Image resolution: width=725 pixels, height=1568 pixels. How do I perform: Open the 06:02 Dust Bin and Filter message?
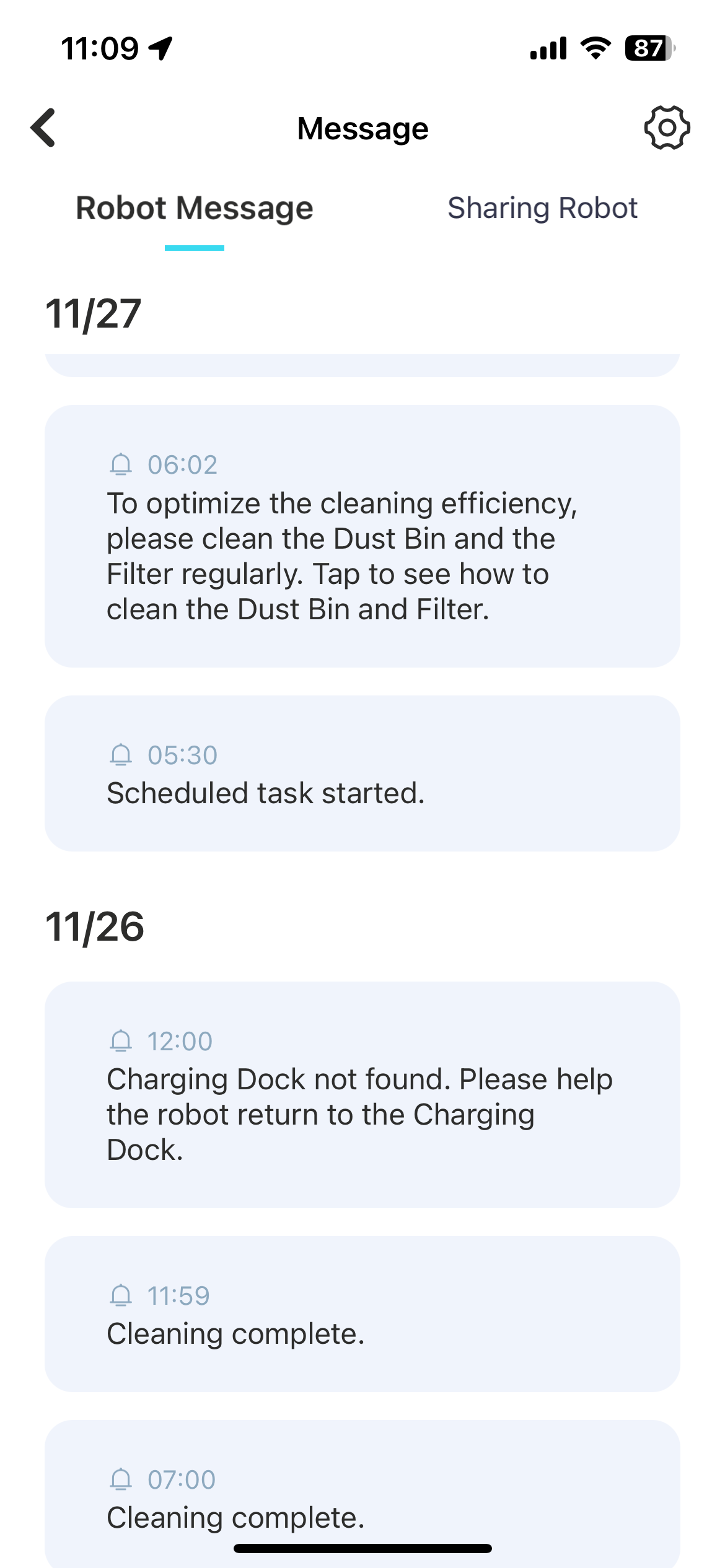tap(362, 536)
